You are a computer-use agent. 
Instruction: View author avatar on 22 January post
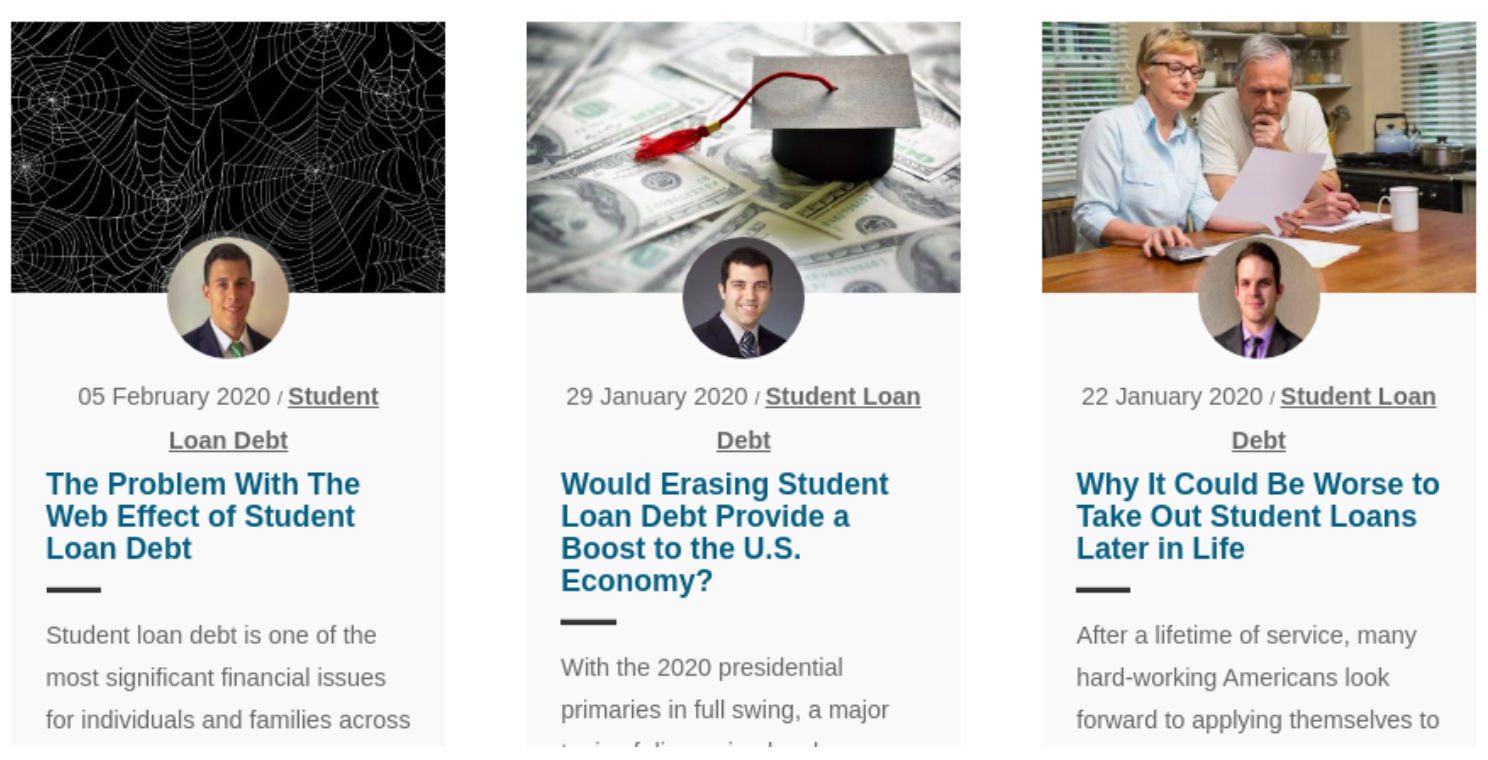coord(1258,298)
